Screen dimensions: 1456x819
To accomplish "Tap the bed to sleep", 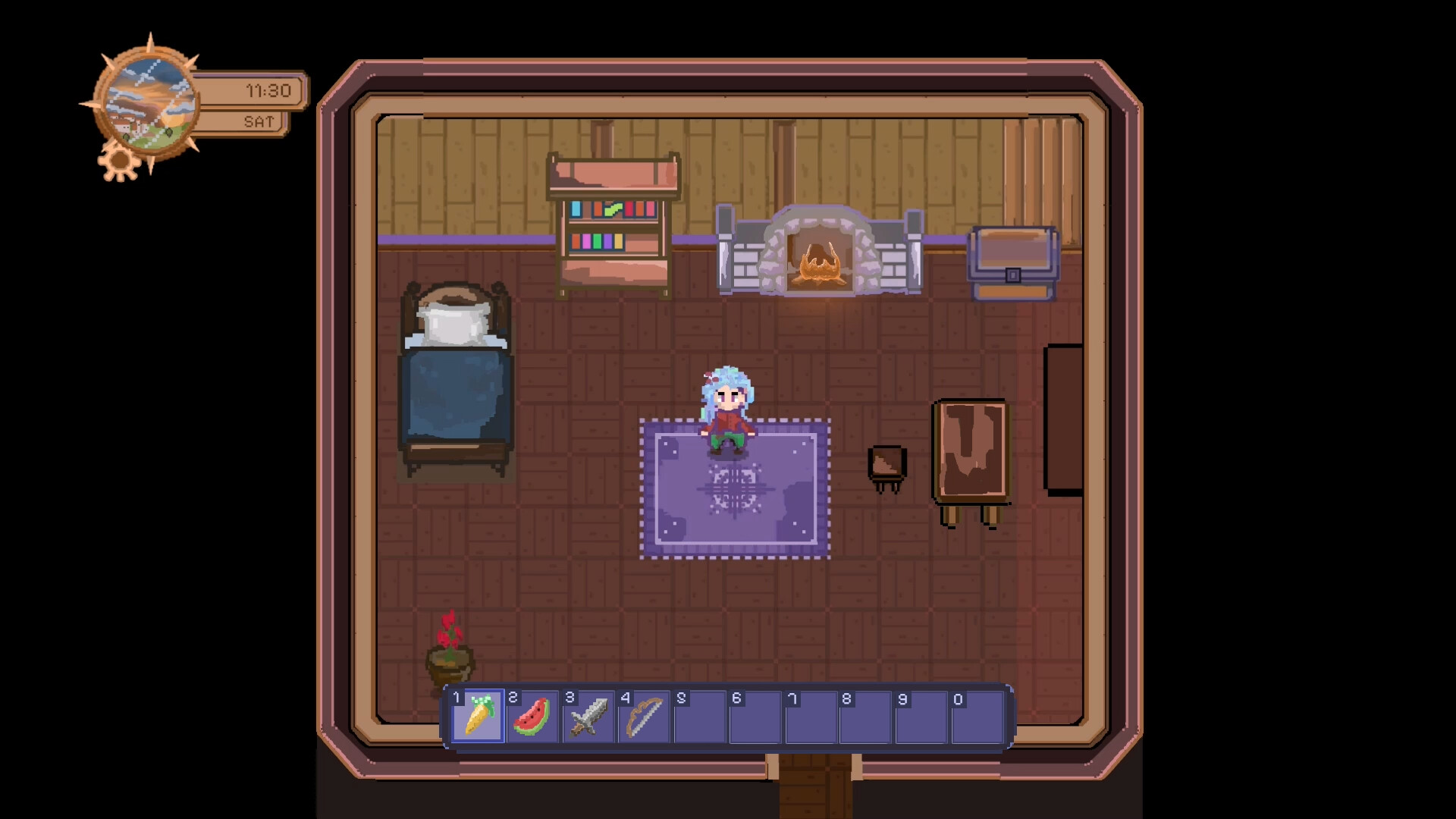I will 456,379.
